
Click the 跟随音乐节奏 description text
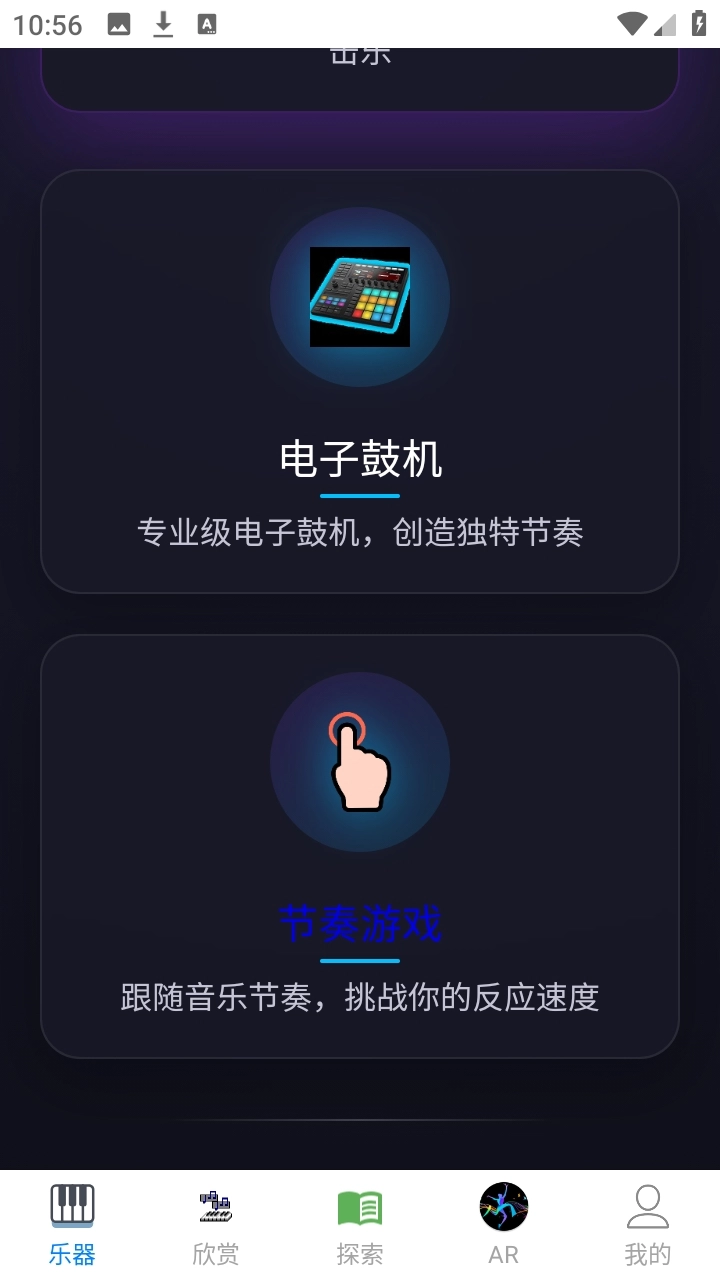point(360,997)
